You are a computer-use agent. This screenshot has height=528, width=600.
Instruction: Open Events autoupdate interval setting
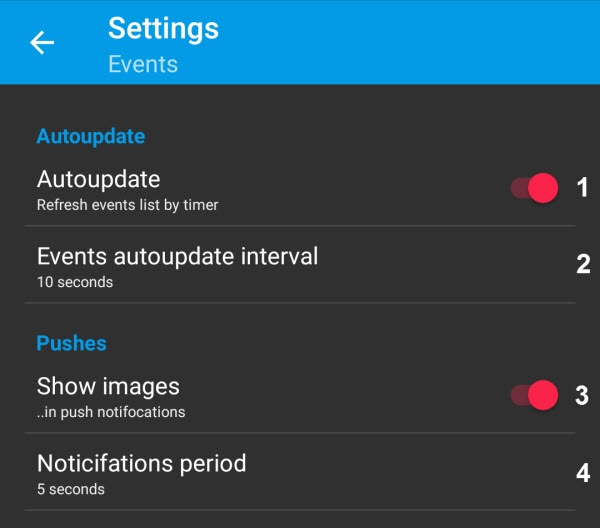[177, 266]
